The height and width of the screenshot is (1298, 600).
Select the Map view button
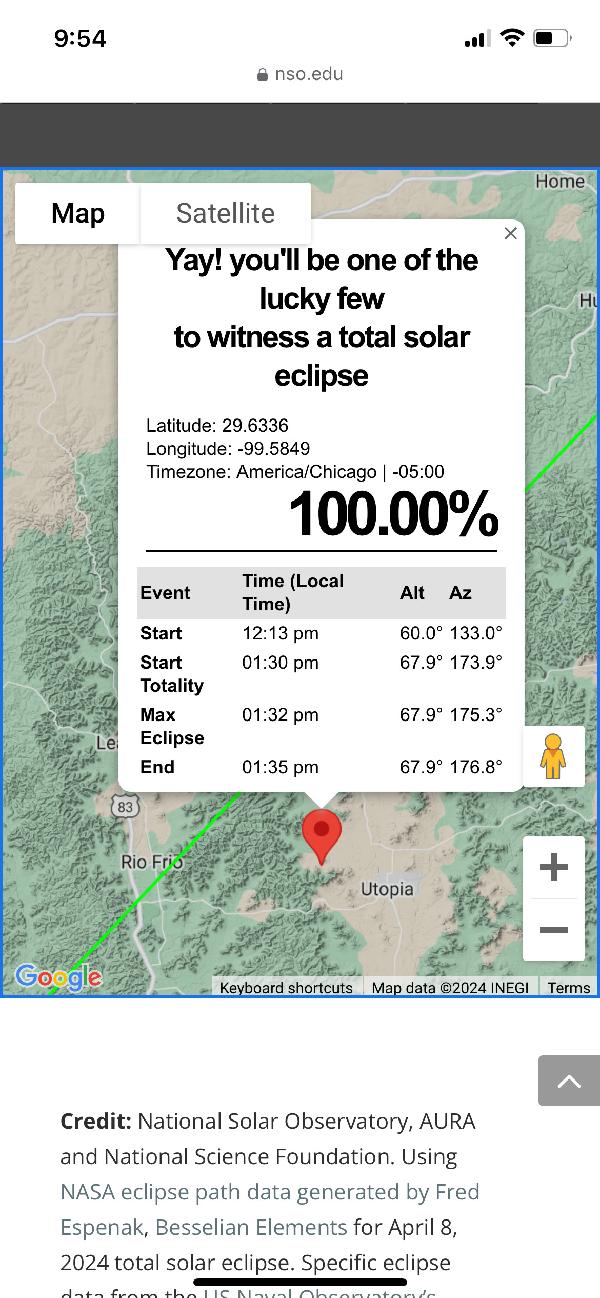click(78, 213)
